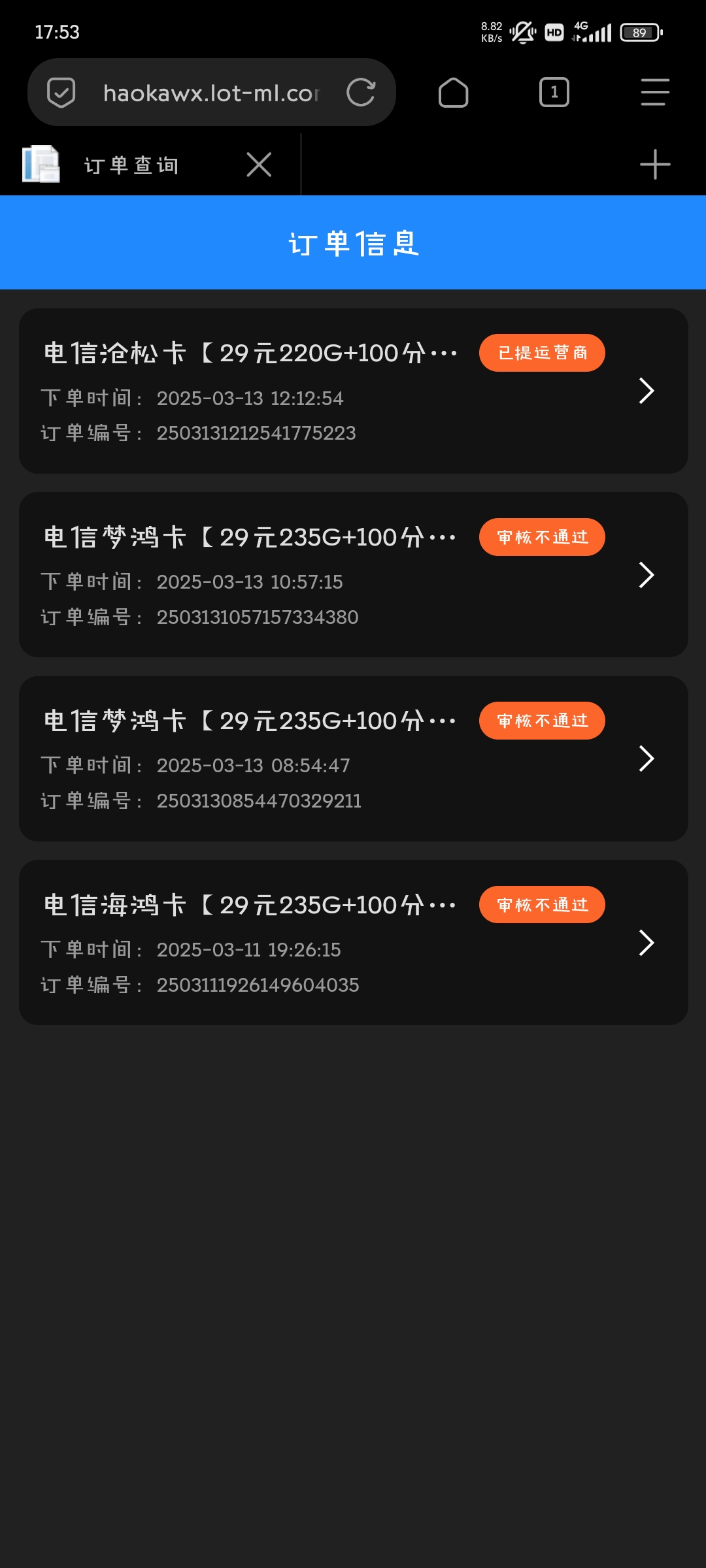Close the 订单查询 tab
The width and height of the screenshot is (706, 1568).
click(259, 165)
